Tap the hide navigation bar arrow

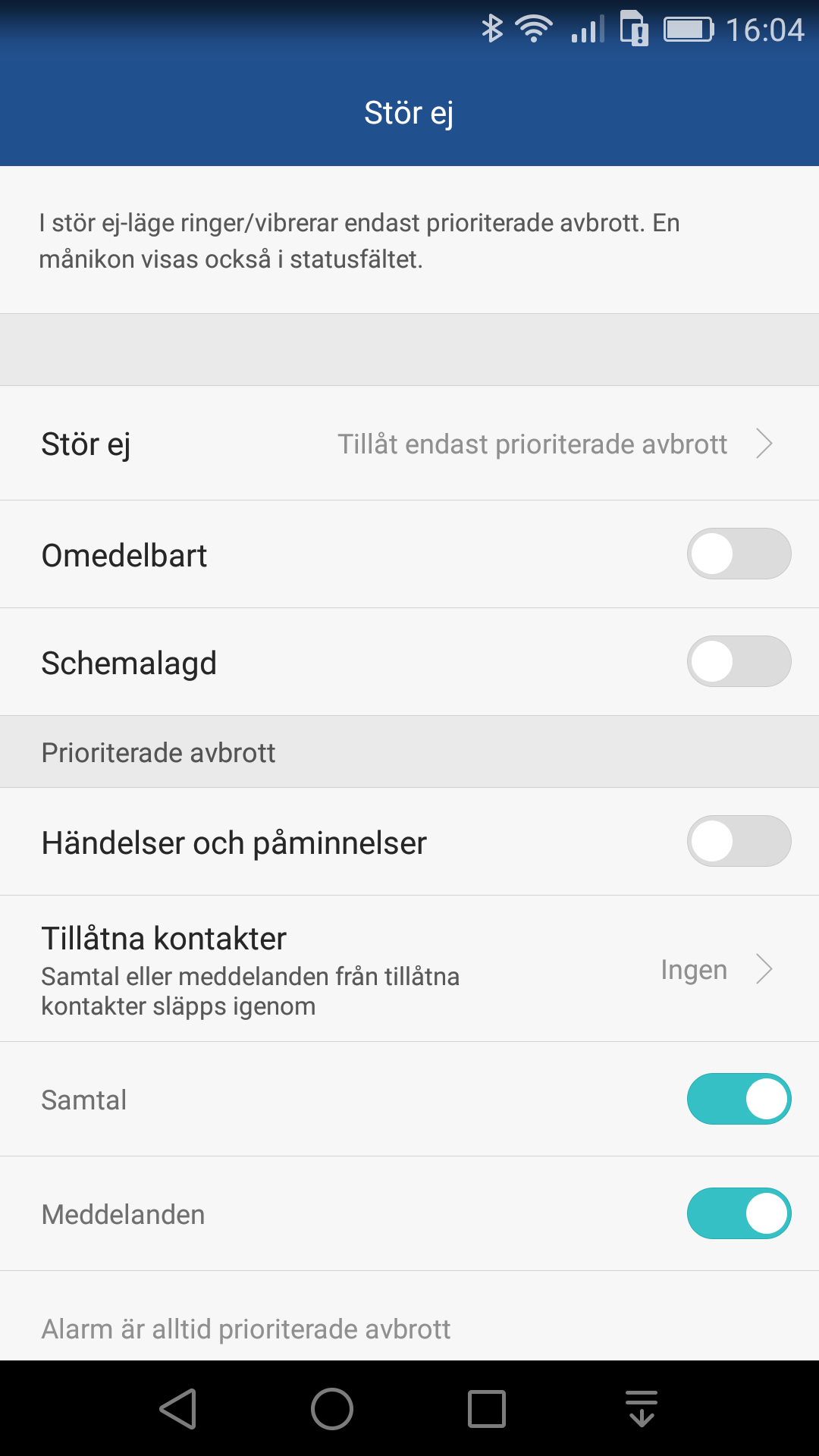pyautogui.click(x=642, y=1409)
